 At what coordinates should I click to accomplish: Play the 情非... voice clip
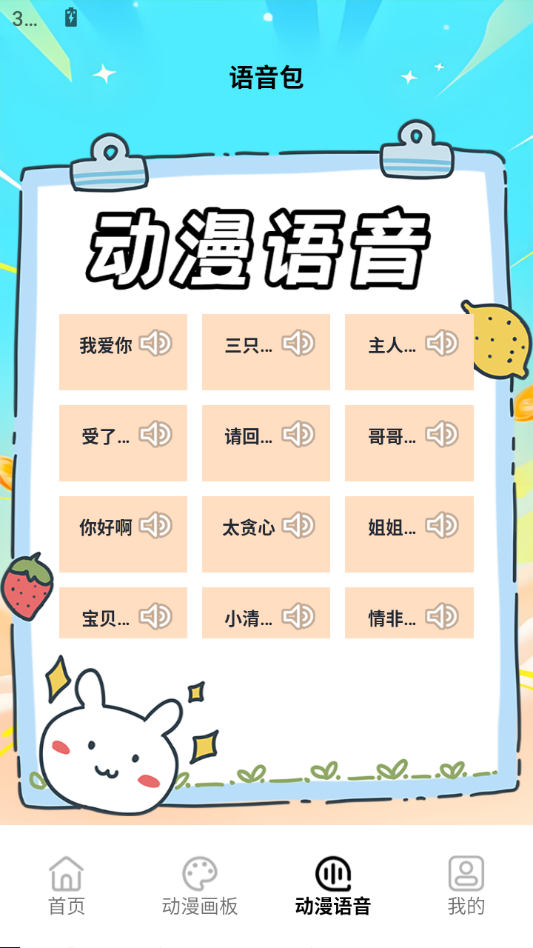409,612
